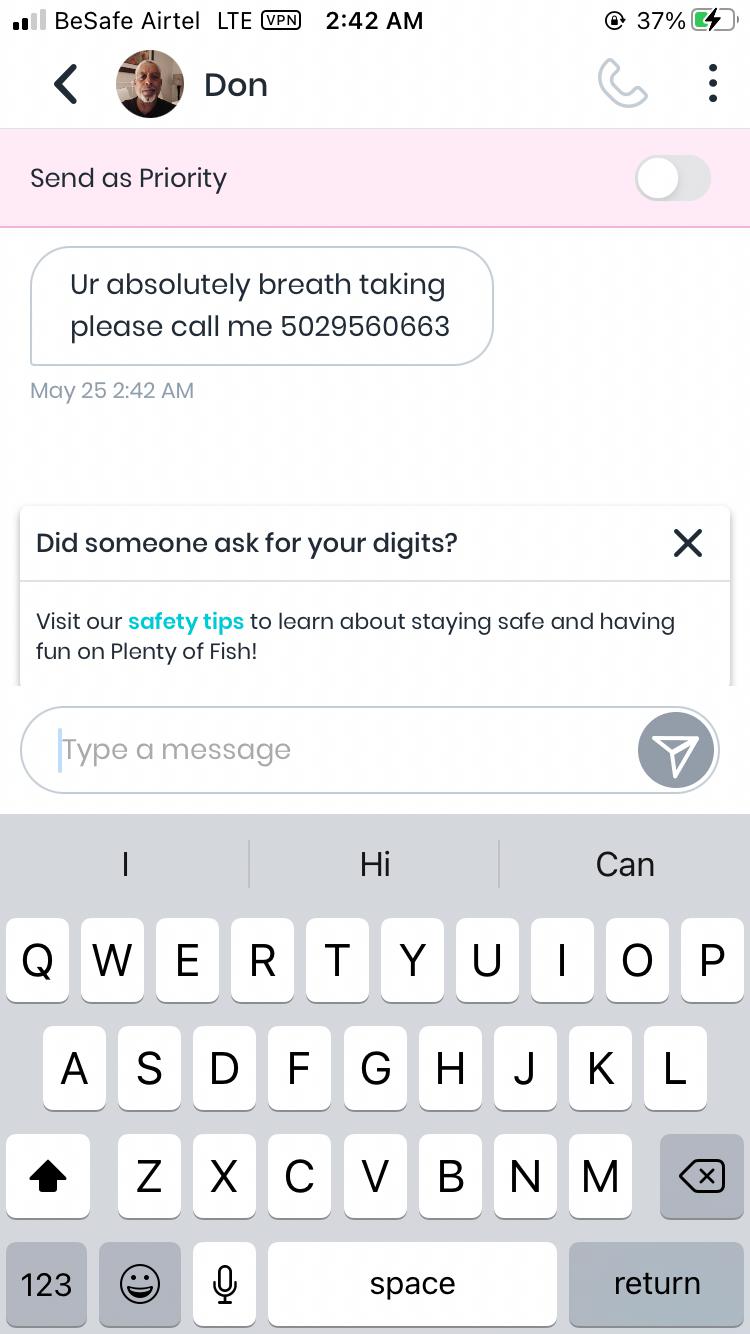The image size is (750, 1334).
Task: Go back from the chat with Don
Action: [66, 85]
